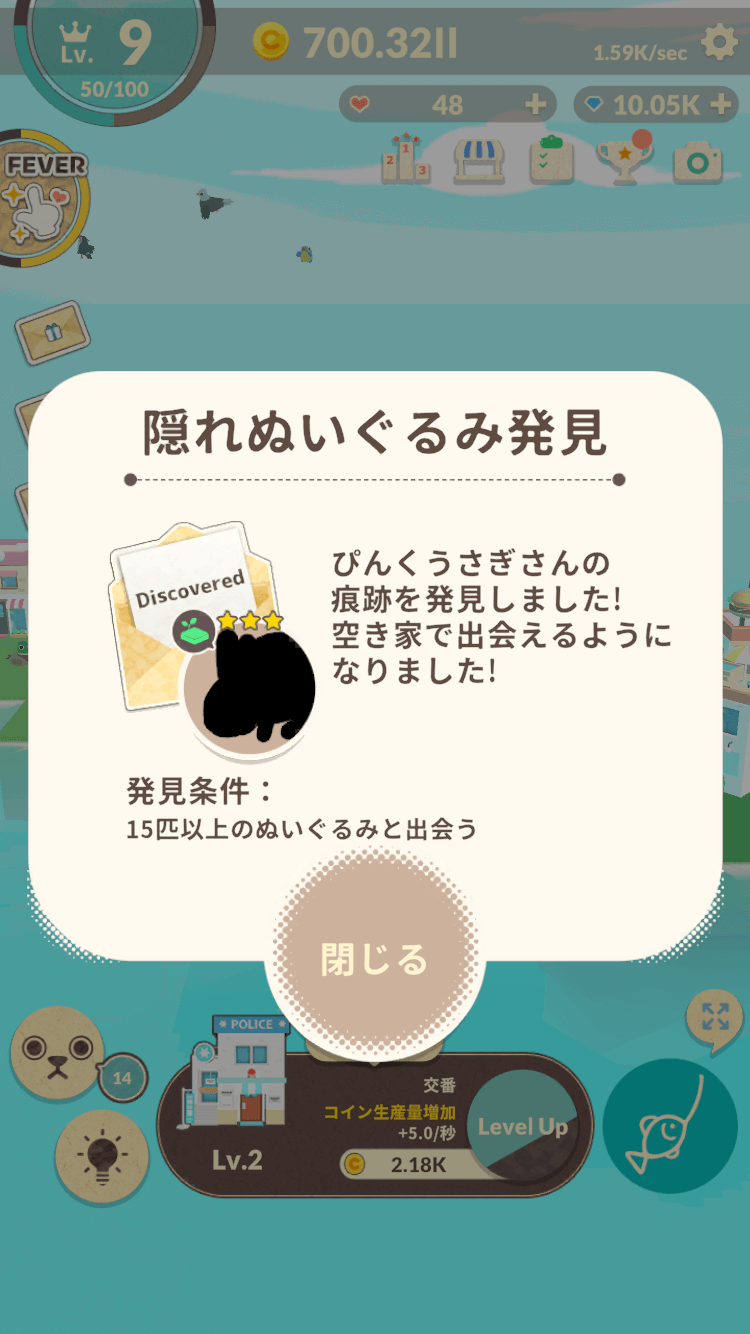Screen dimensions: 750x1334
Task: Open the shop stall icon
Action: (479, 160)
